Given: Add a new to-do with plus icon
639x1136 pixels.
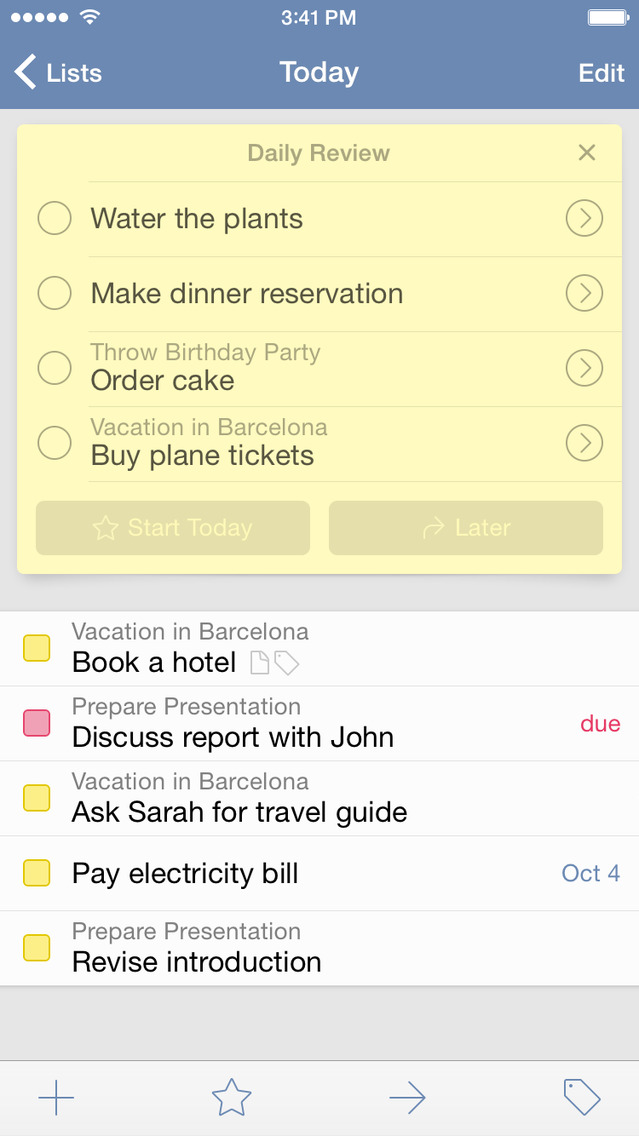Looking at the screenshot, I should coord(56,1098).
